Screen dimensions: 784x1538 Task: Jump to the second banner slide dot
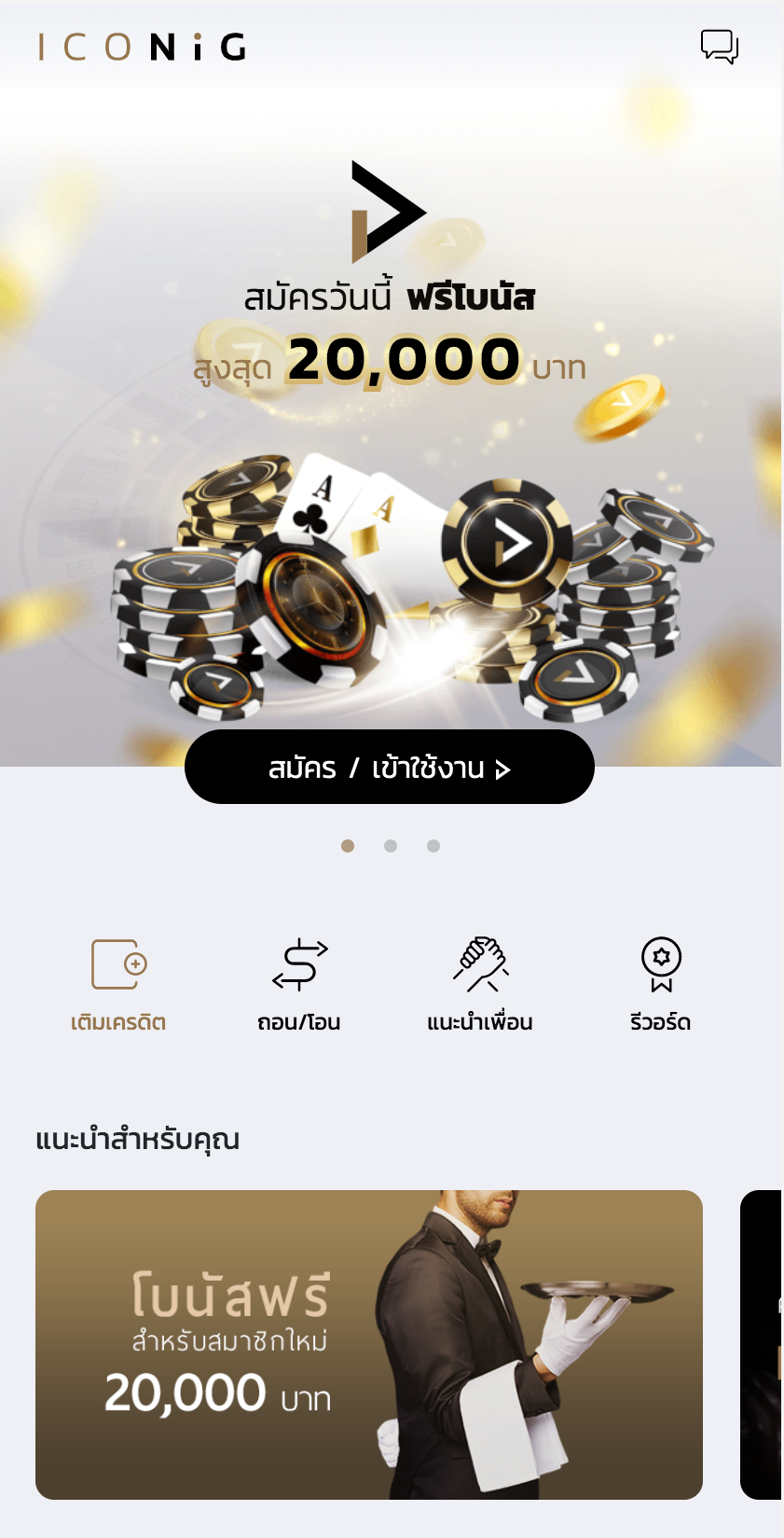[391, 846]
